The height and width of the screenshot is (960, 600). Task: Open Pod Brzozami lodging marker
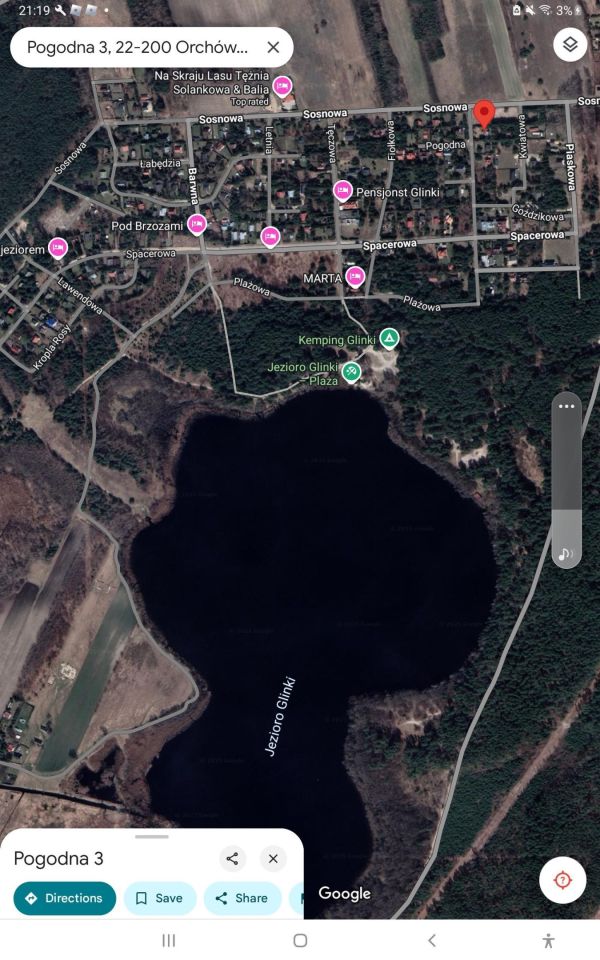coord(197,224)
